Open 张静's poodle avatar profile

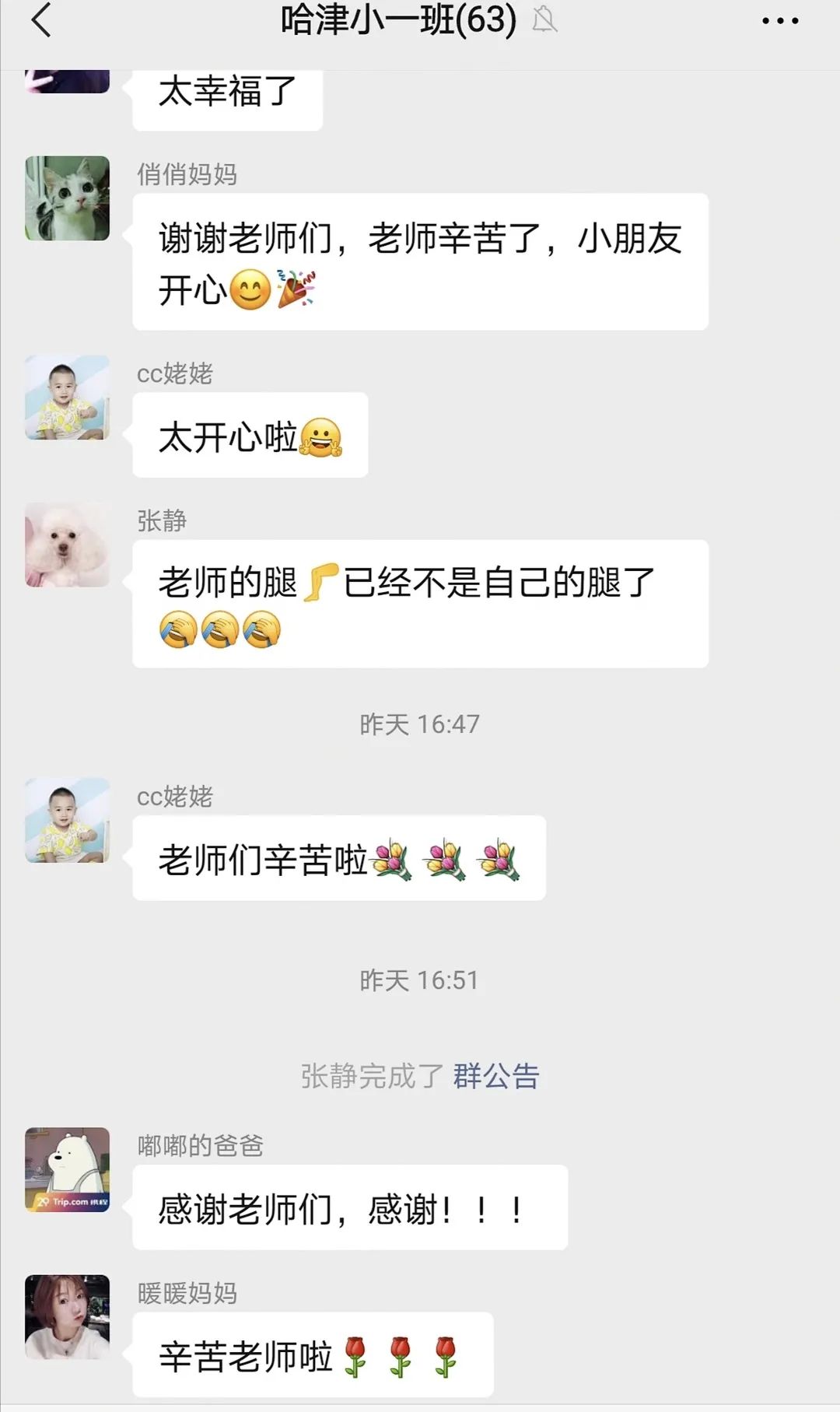68,545
